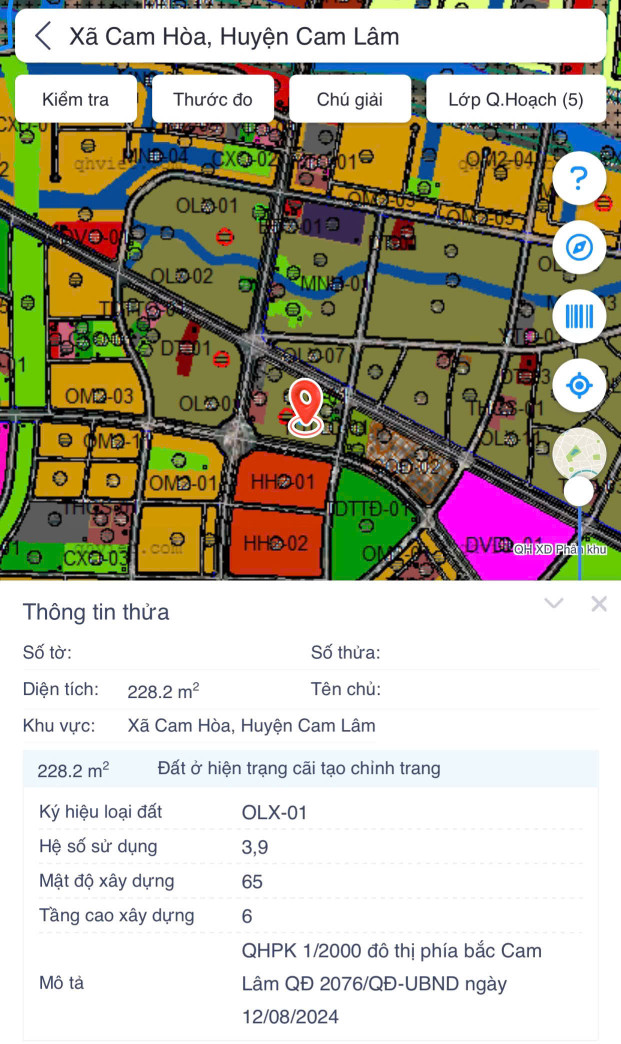This screenshot has height=1044, width=621.
Task: Switch map type via the thumbnail
Action: pyautogui.click(x=579, y=453)
